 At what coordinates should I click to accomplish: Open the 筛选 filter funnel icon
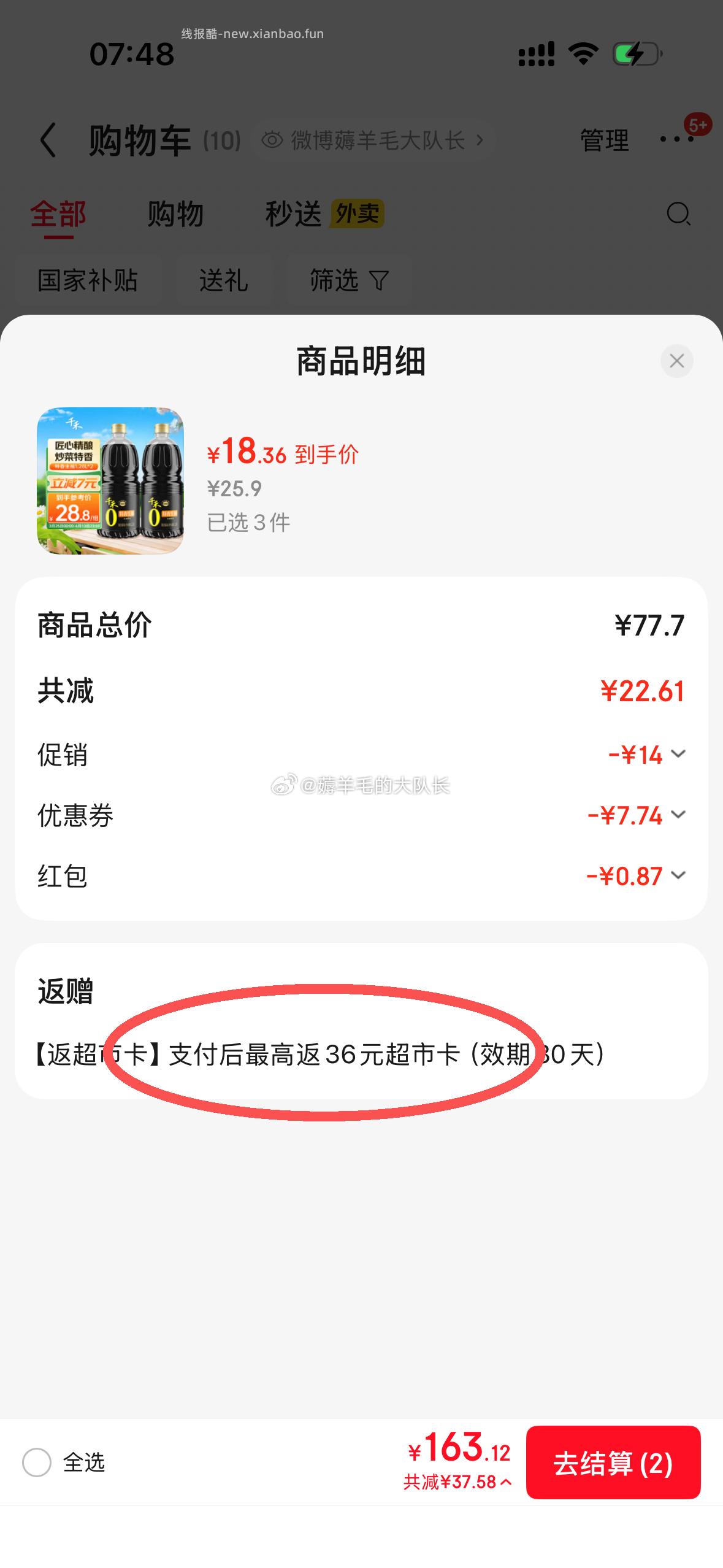(x=348, y=280)
